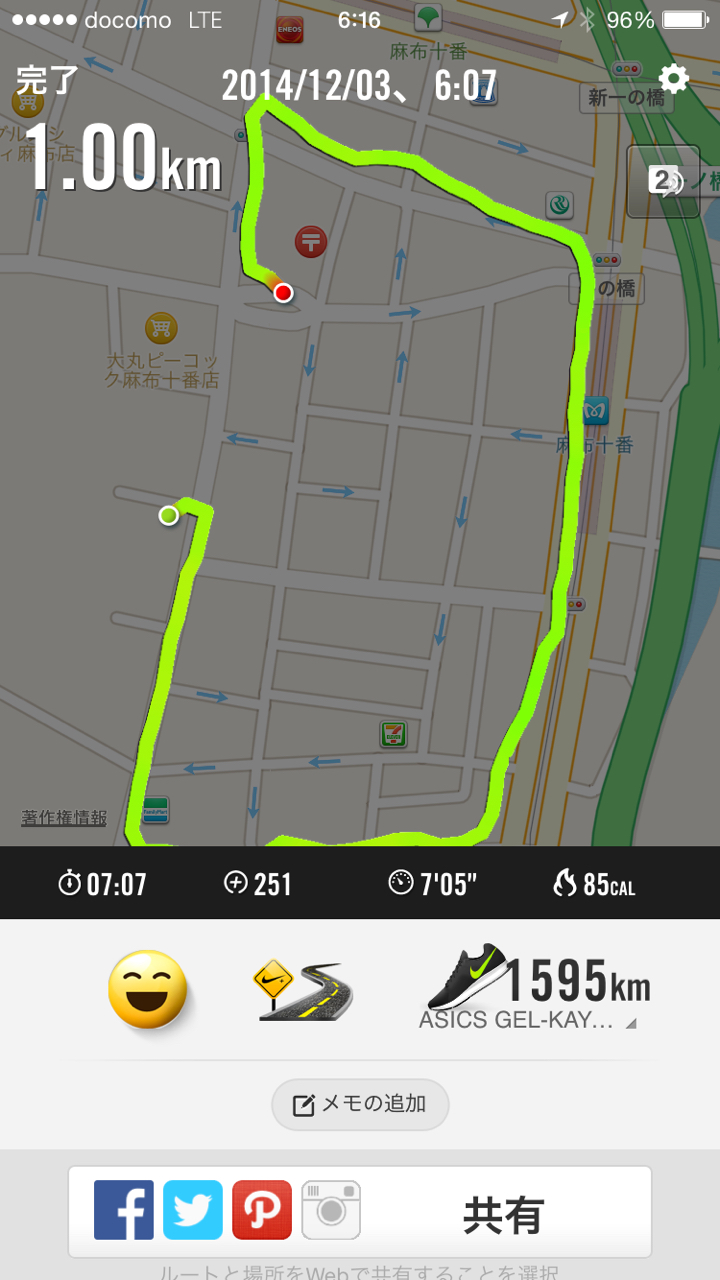Change the smiley face mood rating
Screen dimensions: 720x1280
pos(148,989)
